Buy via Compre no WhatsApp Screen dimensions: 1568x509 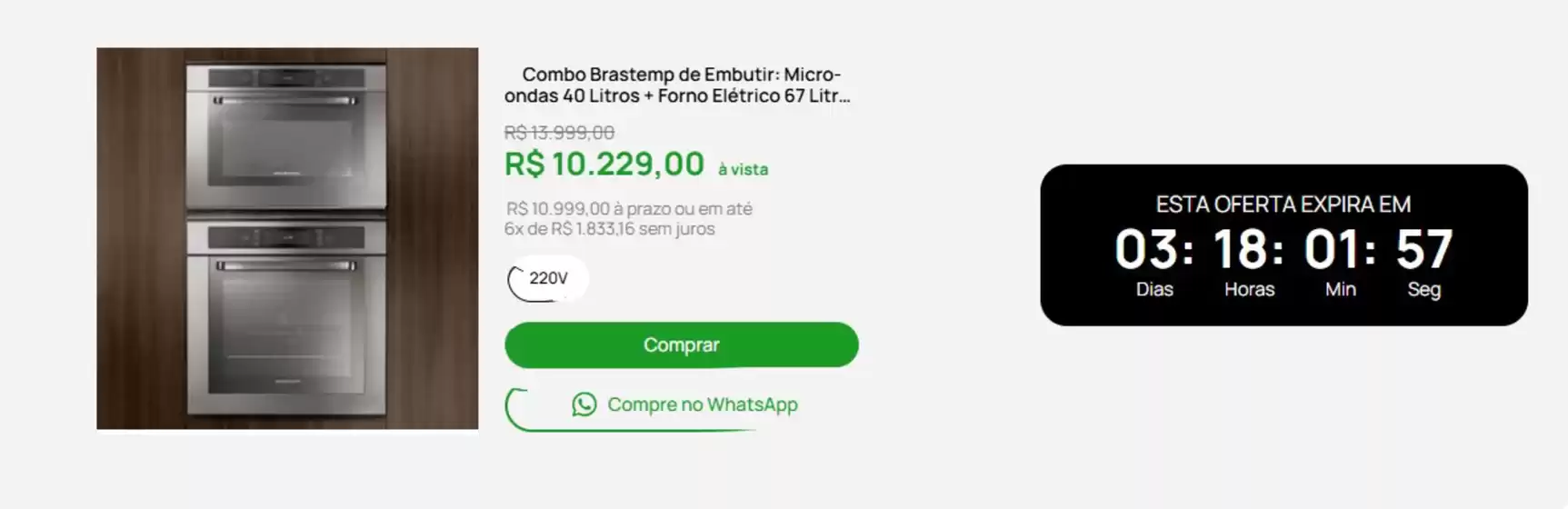point(683,405)
